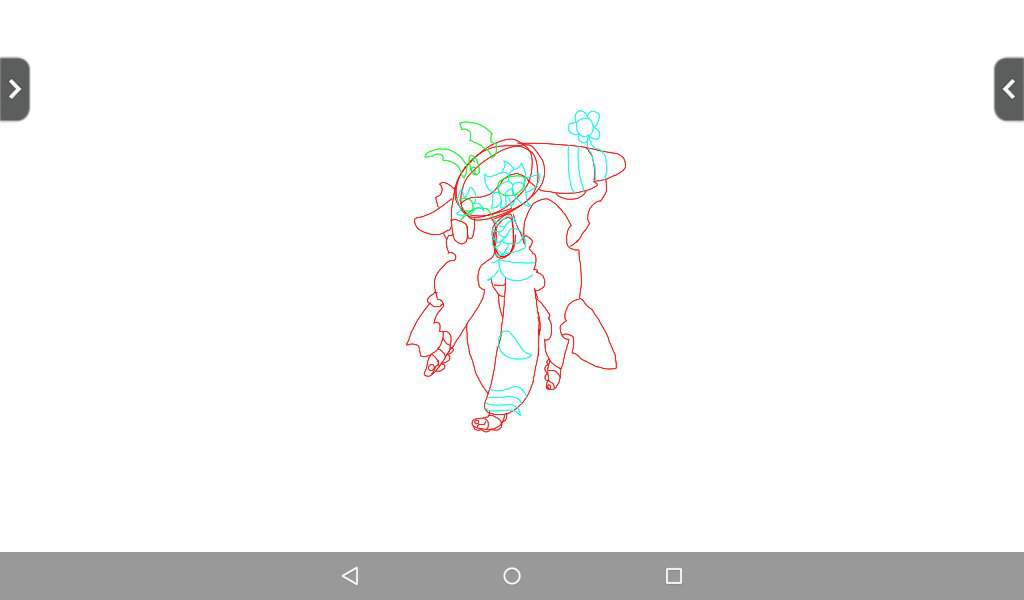Expand the left side panel arrow
The height and width of the screenshot is (600, 1024).
14,89
